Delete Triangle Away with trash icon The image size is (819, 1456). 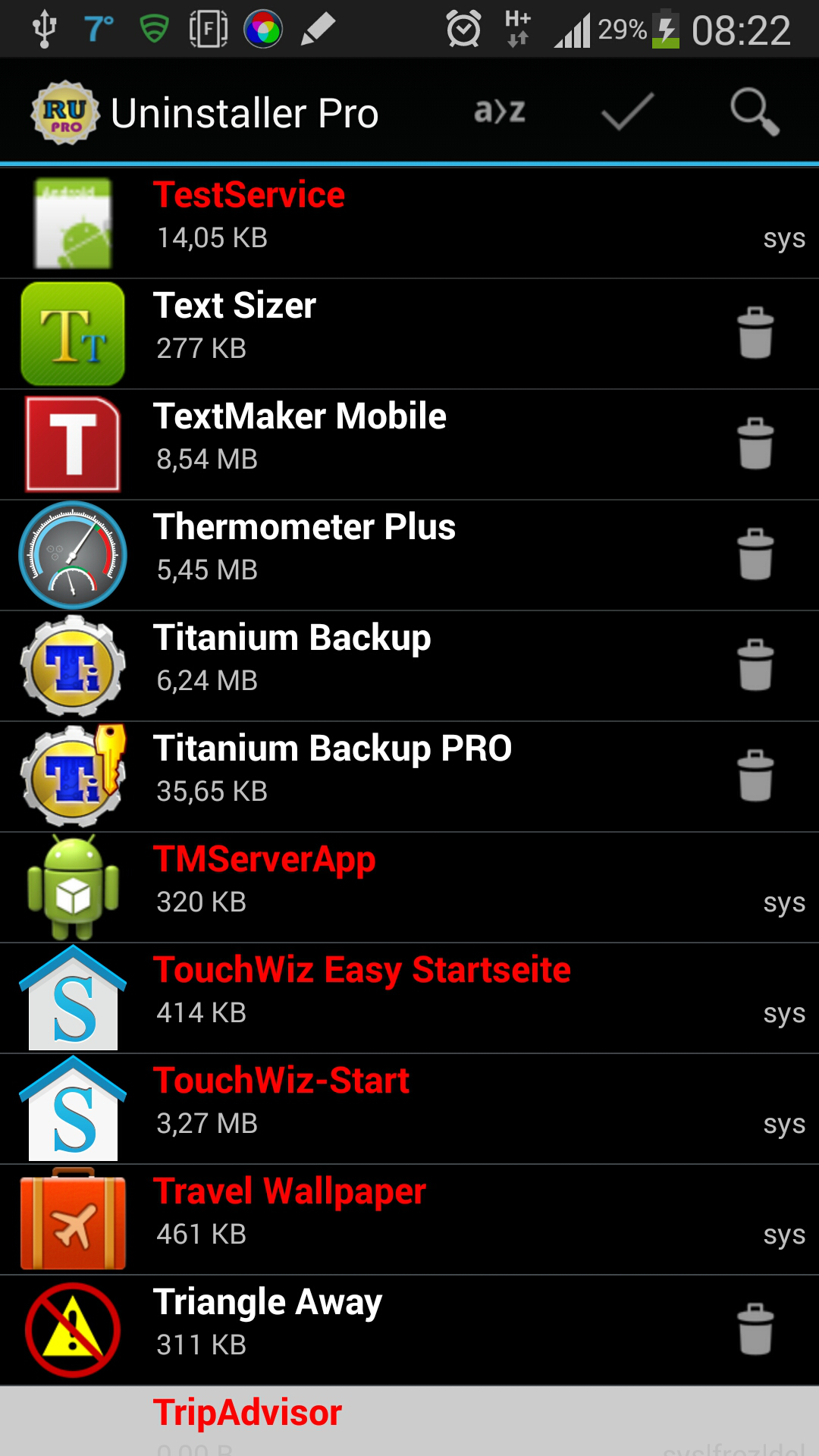(x=755, y=1329)
